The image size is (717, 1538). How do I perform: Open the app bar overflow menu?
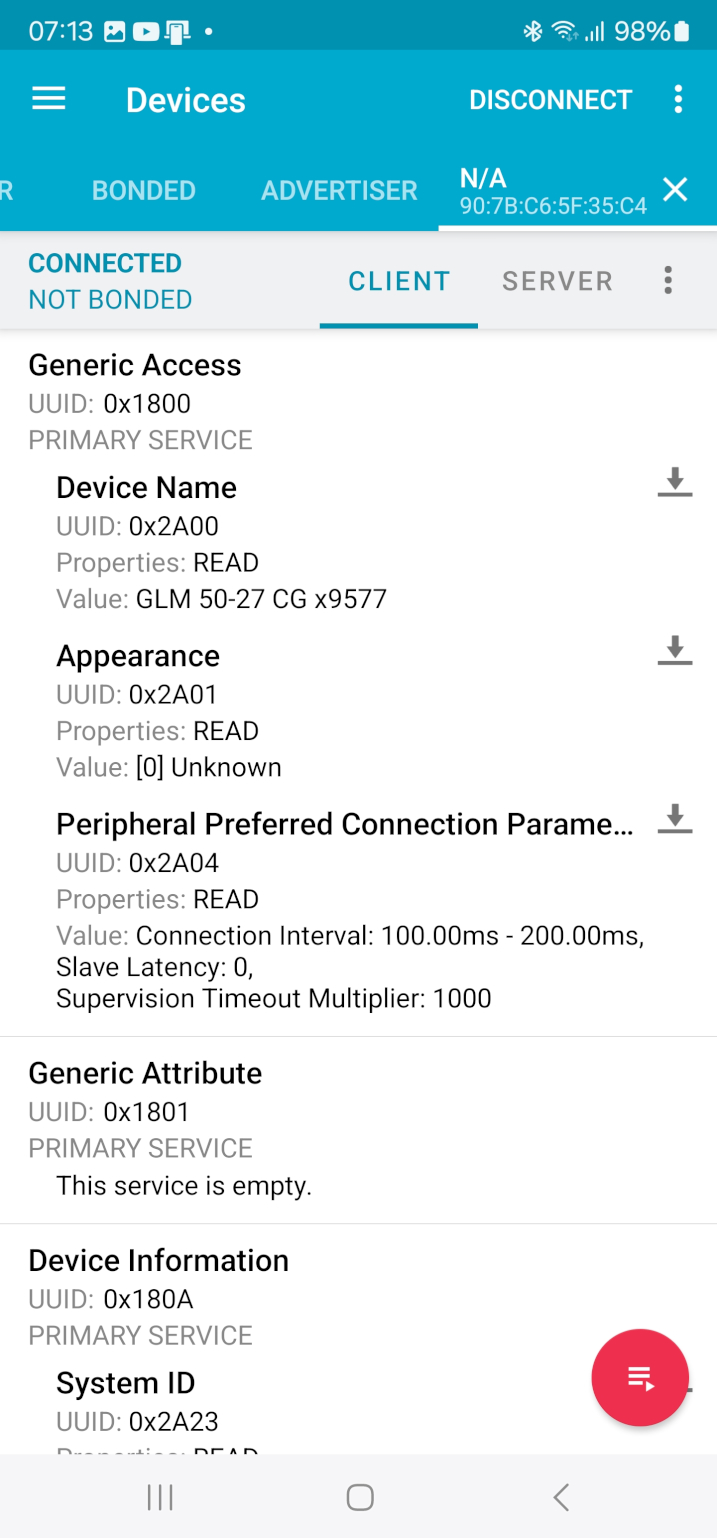(x=678, y=99)
